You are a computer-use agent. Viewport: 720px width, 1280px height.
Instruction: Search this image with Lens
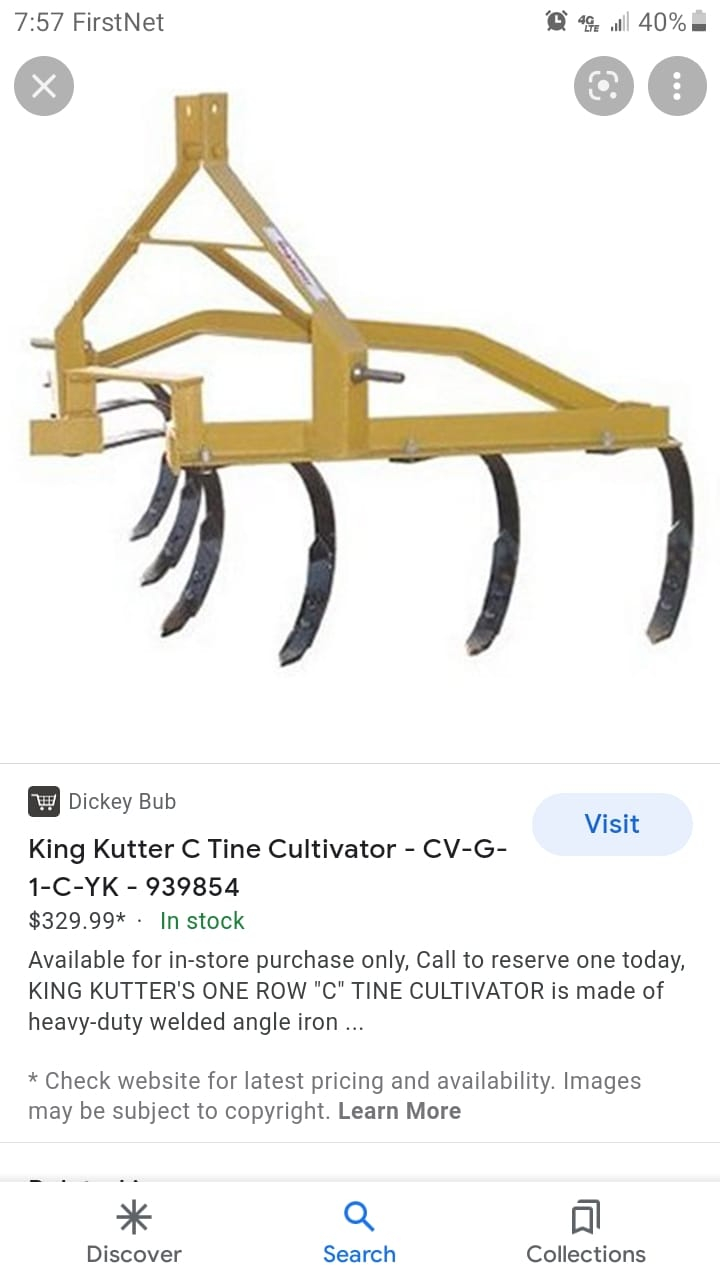tap(604, 86)
